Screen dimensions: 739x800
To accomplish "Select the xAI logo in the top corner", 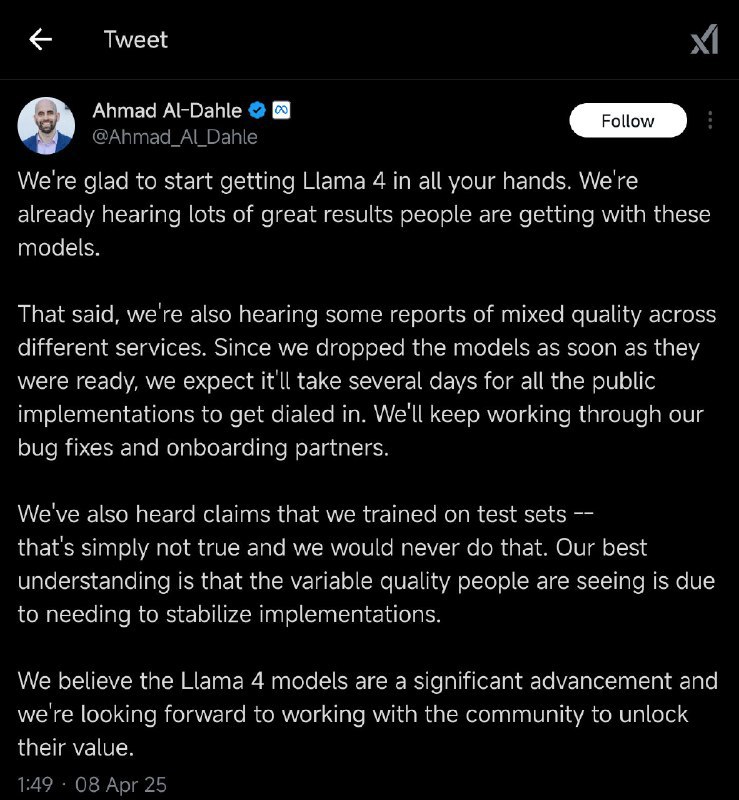I will (x=703, y=40).
